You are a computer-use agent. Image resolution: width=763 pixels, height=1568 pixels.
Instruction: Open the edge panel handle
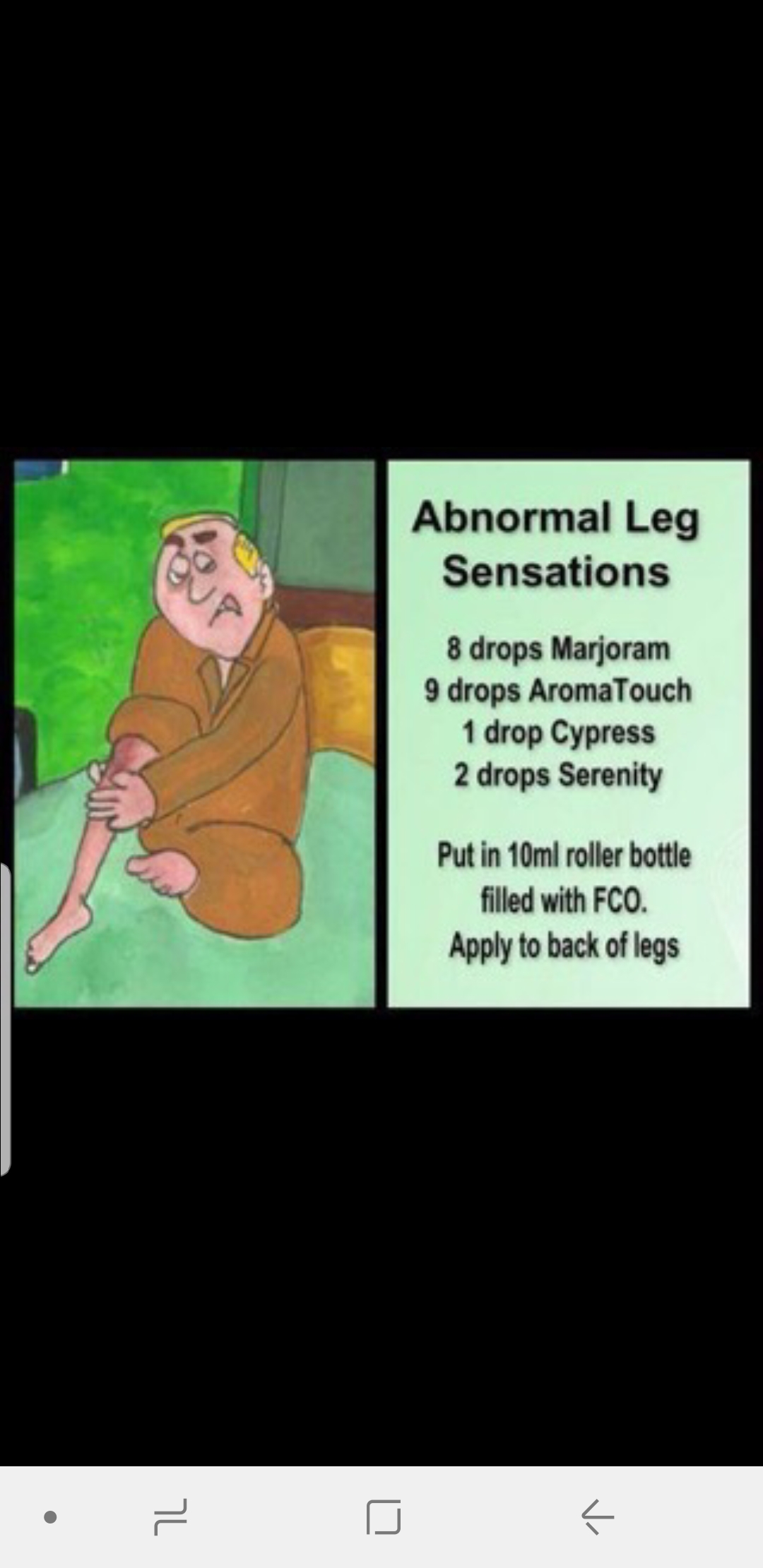6,1020
